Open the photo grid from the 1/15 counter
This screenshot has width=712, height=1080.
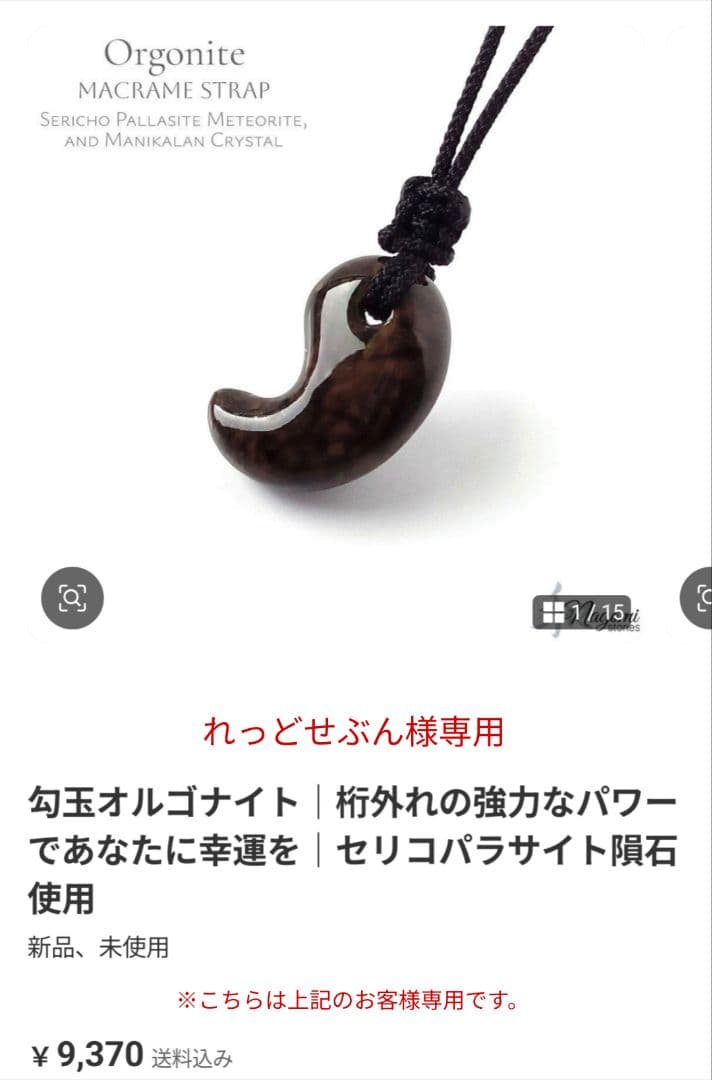[x=581, y=612]
